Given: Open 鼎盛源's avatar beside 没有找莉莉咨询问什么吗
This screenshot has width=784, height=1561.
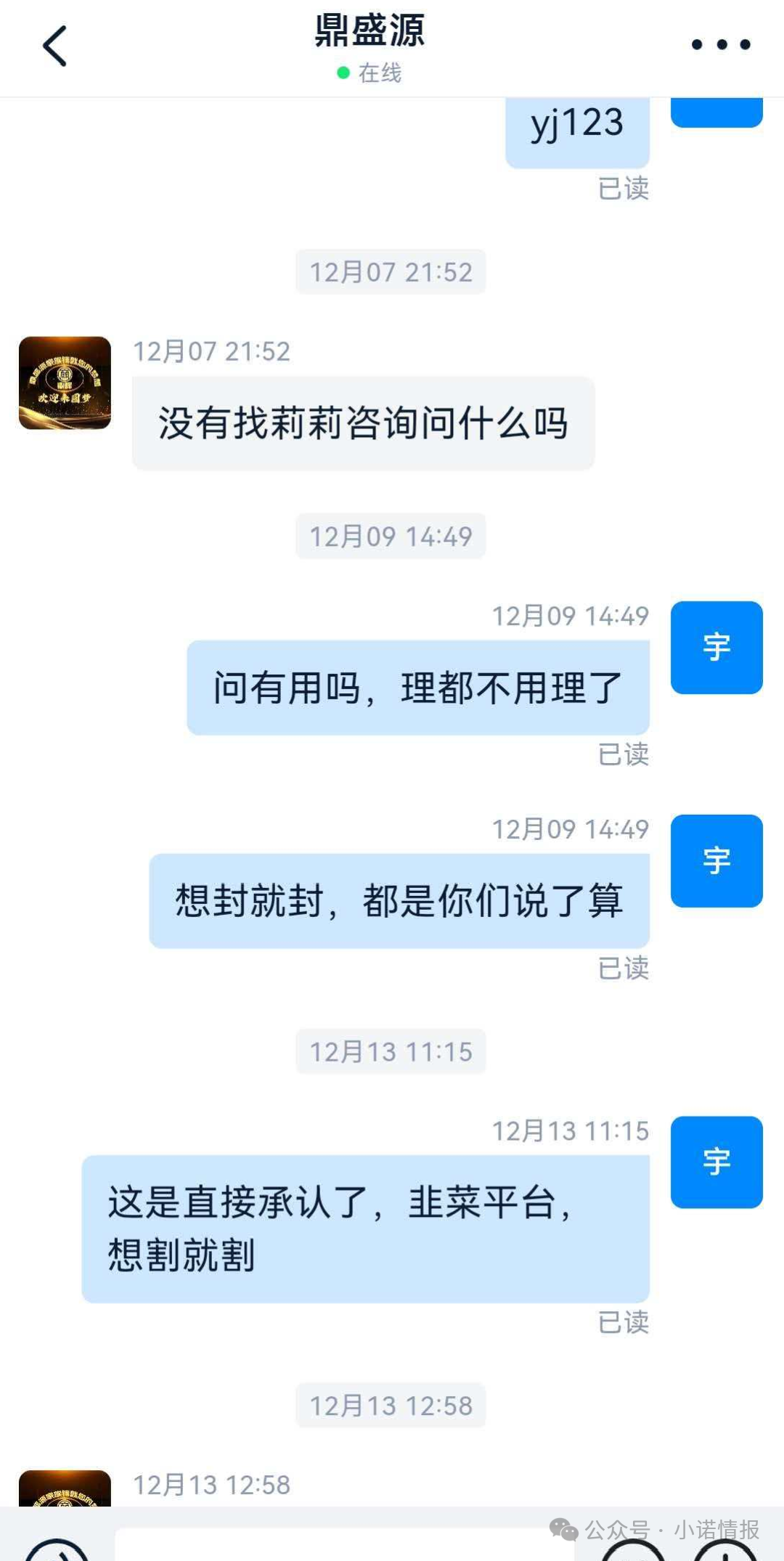Looking at the screenshot, I should [x=65, y=383].
